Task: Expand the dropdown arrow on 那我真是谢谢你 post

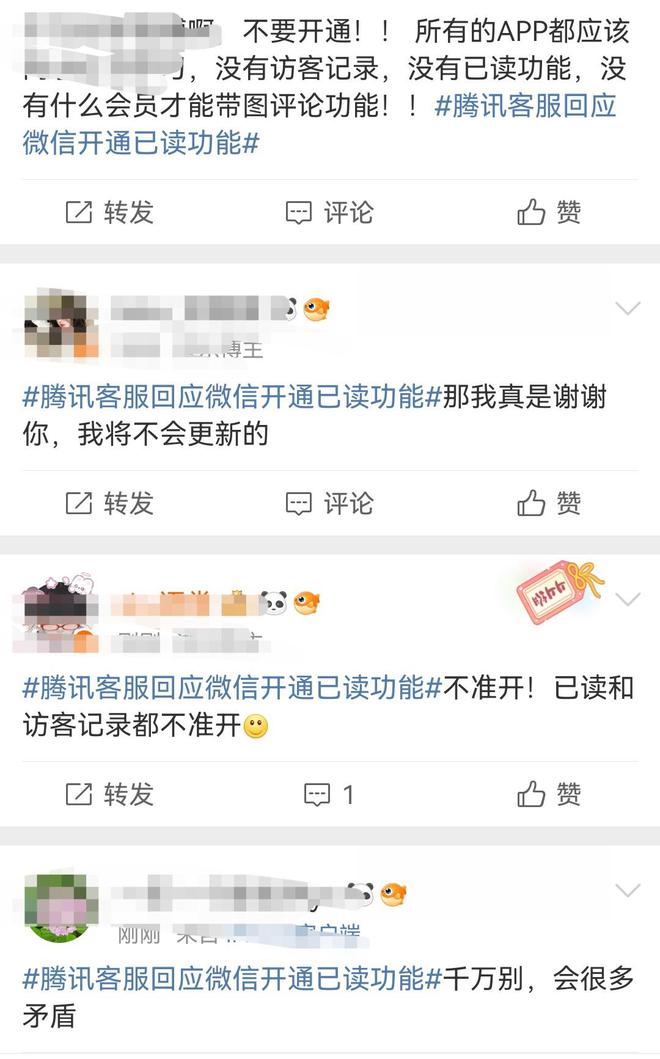Action: [x=628, y=309]
